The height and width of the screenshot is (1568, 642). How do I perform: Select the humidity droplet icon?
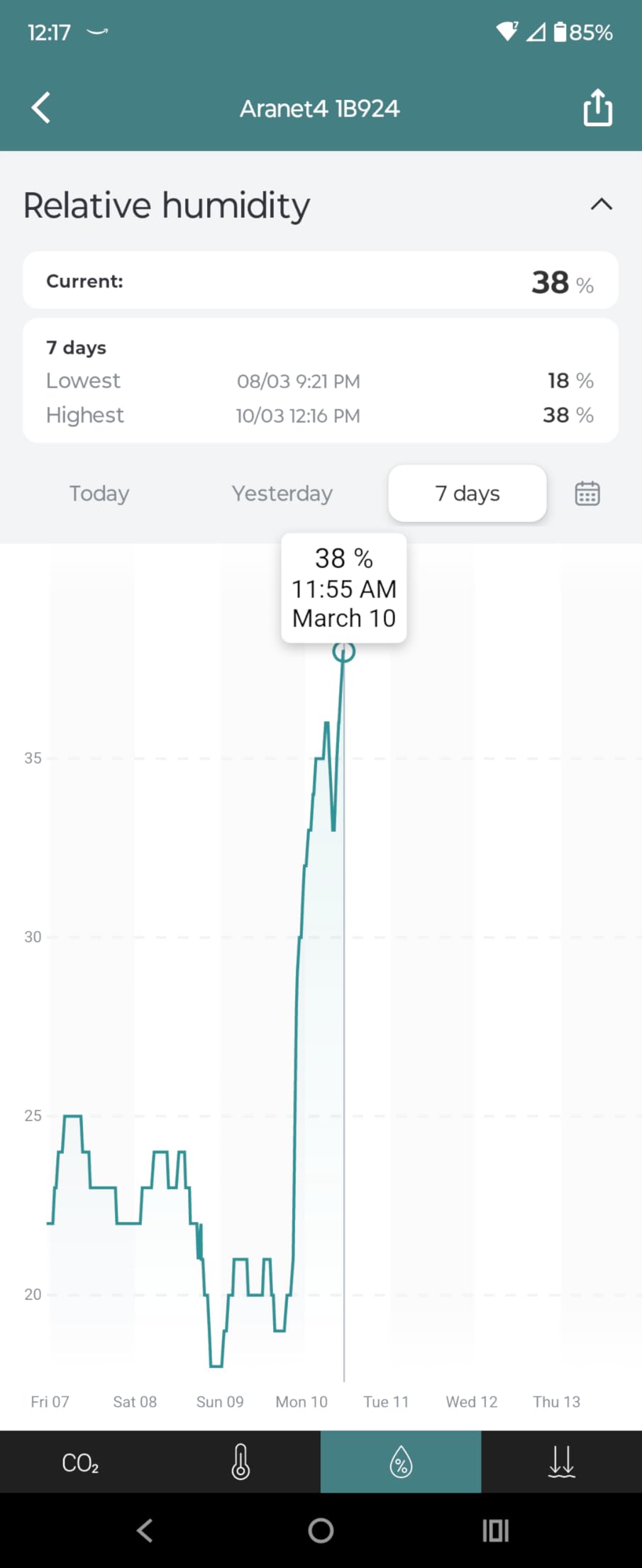click(401, 1462)
